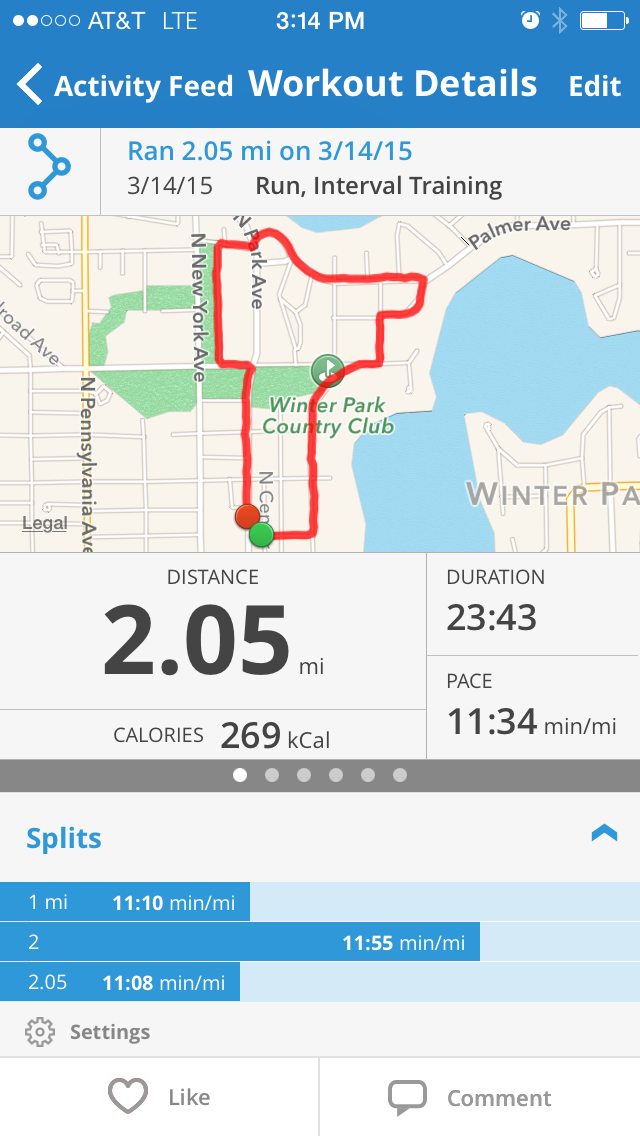Like this workout
The image size is (640, 1136).
coord(160,1097)
